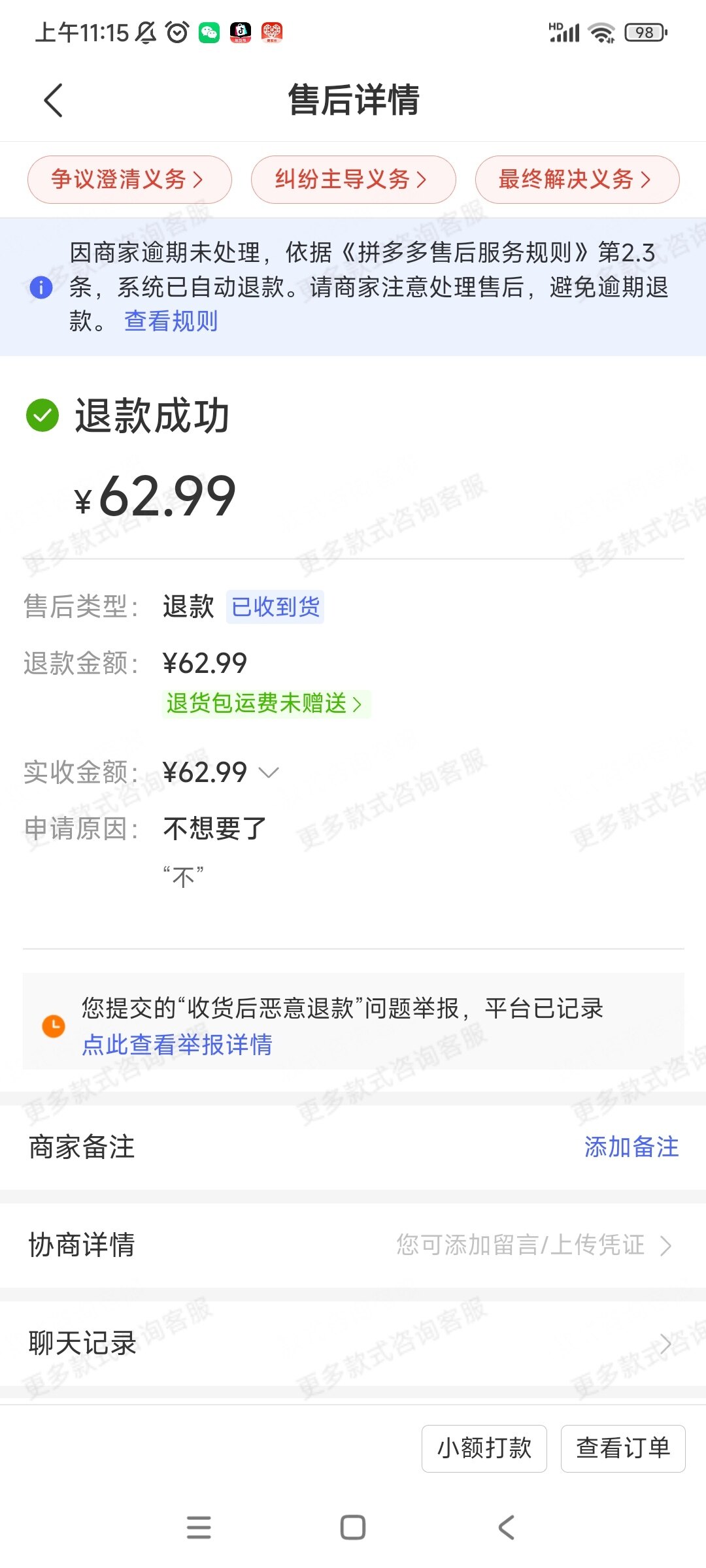Tap 查看订单 button

(622, 1448)
